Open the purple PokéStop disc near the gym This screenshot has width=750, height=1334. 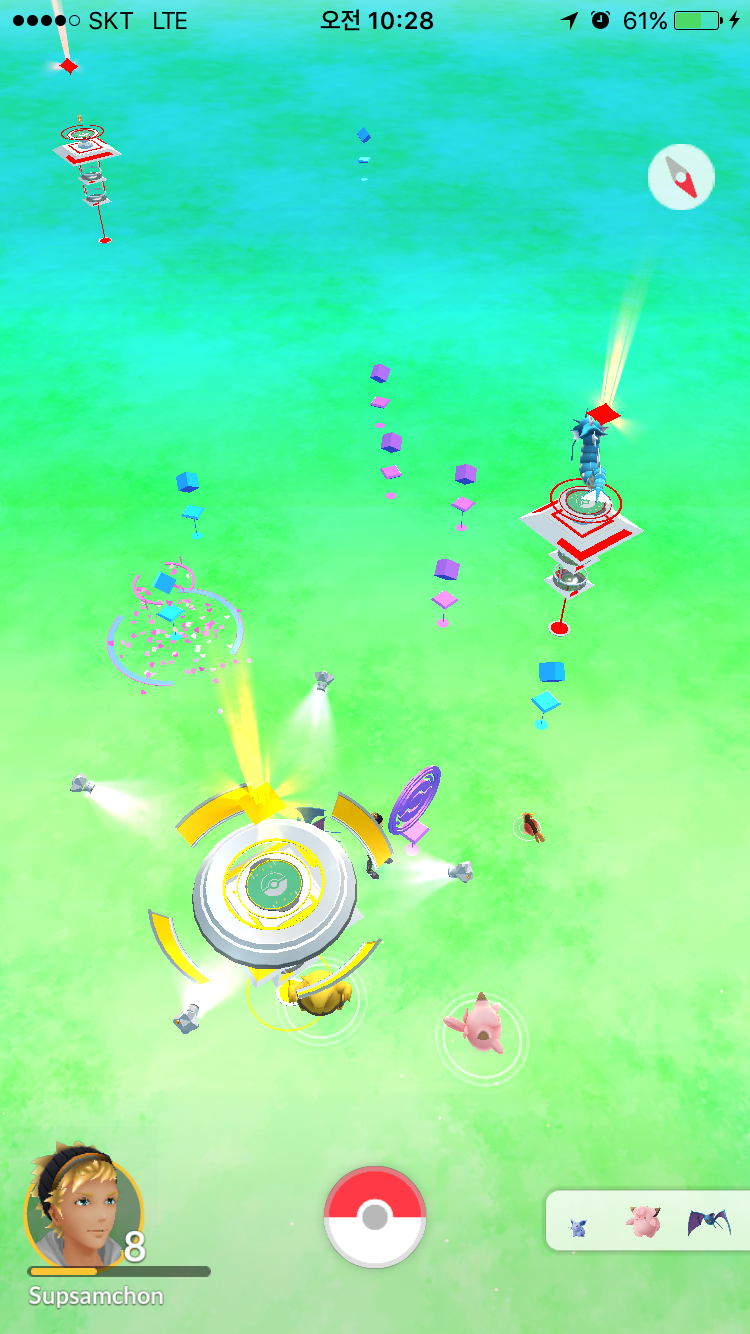tap(415, 800)
